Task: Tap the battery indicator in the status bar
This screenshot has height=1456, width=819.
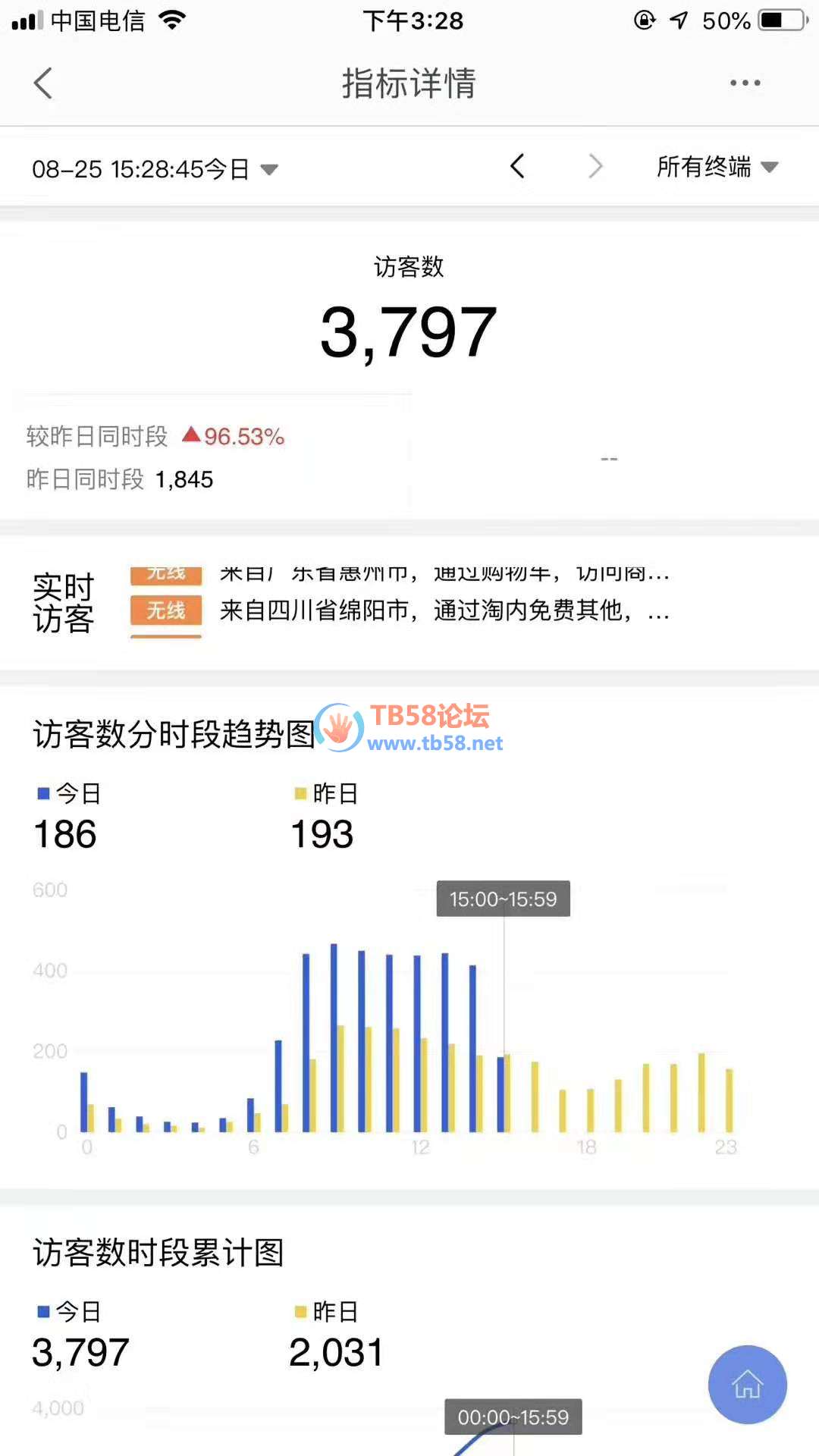Action: [x=783, y=20]
